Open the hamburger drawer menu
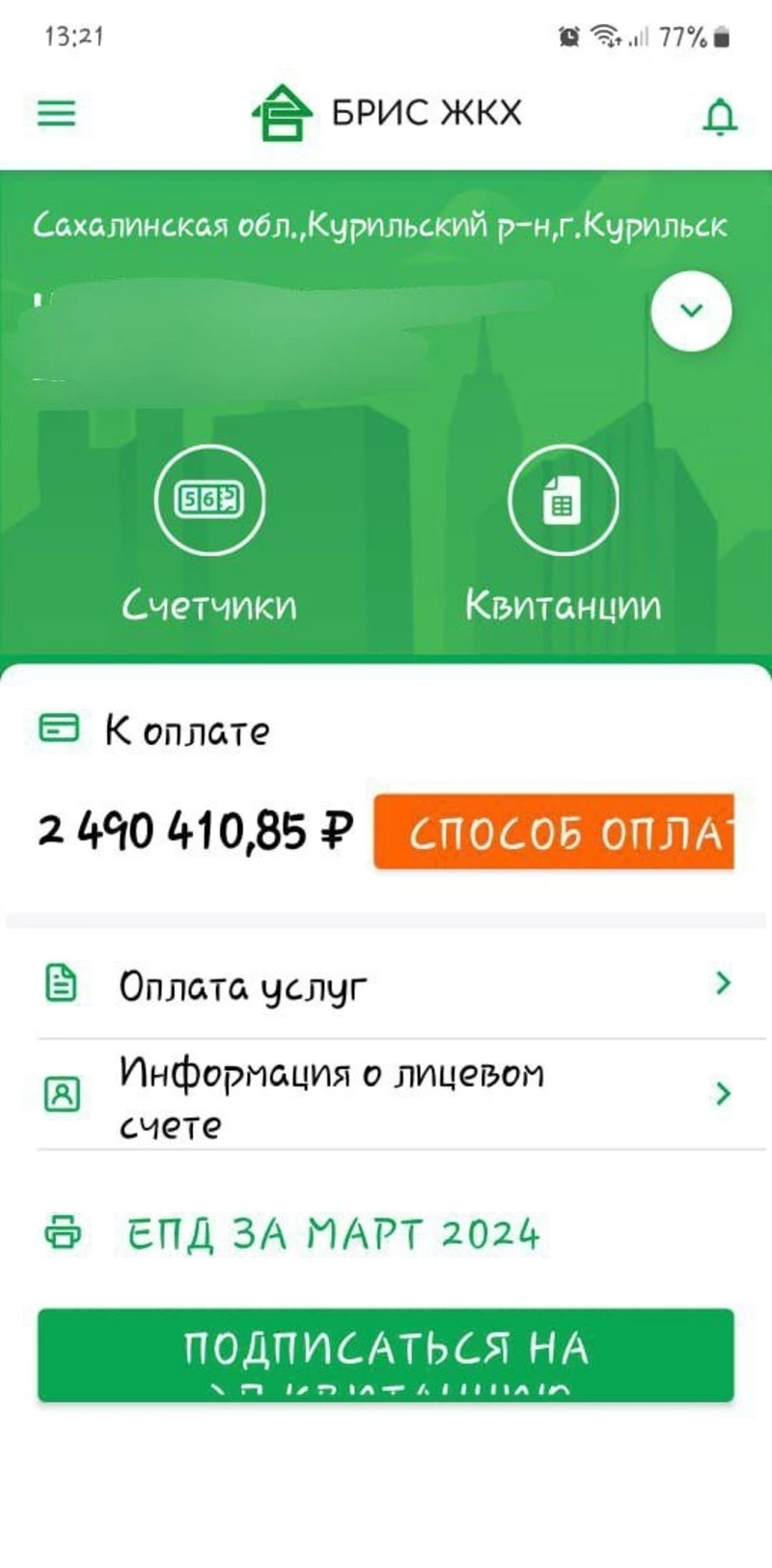 pyautogui.click(x=56, y=114)
